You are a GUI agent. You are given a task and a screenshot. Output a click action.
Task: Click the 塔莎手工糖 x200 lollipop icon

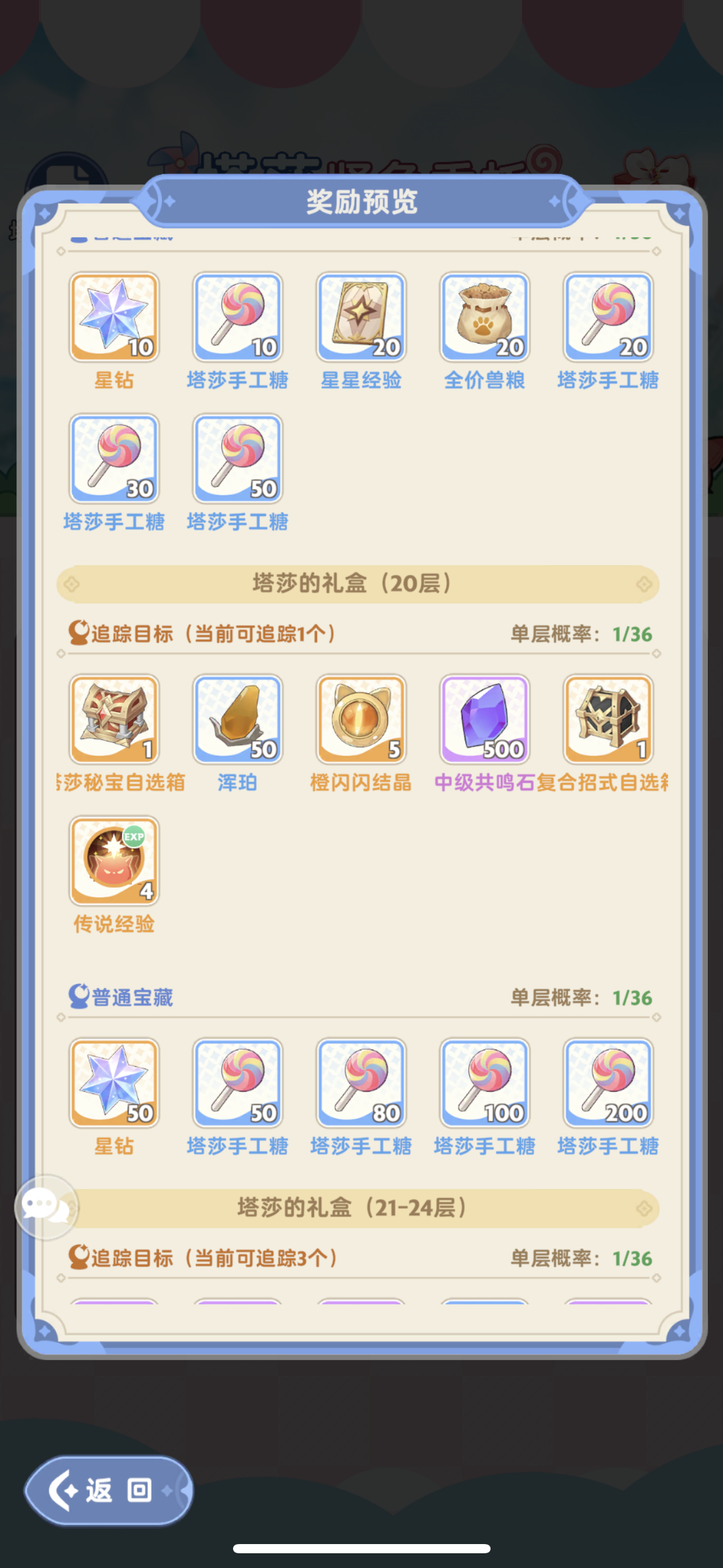pyautogui.click(x=607, y=1082)
